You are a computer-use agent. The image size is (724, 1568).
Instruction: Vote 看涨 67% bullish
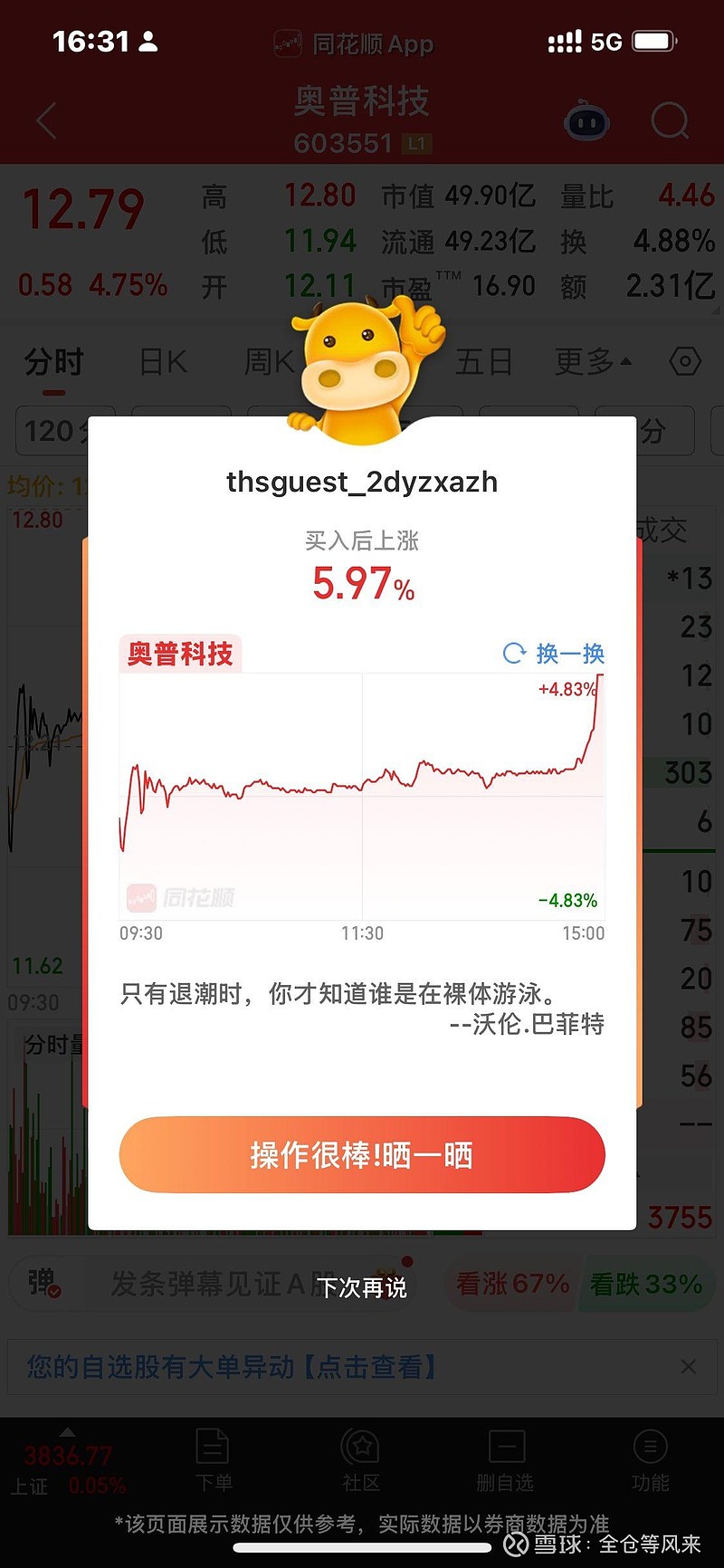(512, 1284)
